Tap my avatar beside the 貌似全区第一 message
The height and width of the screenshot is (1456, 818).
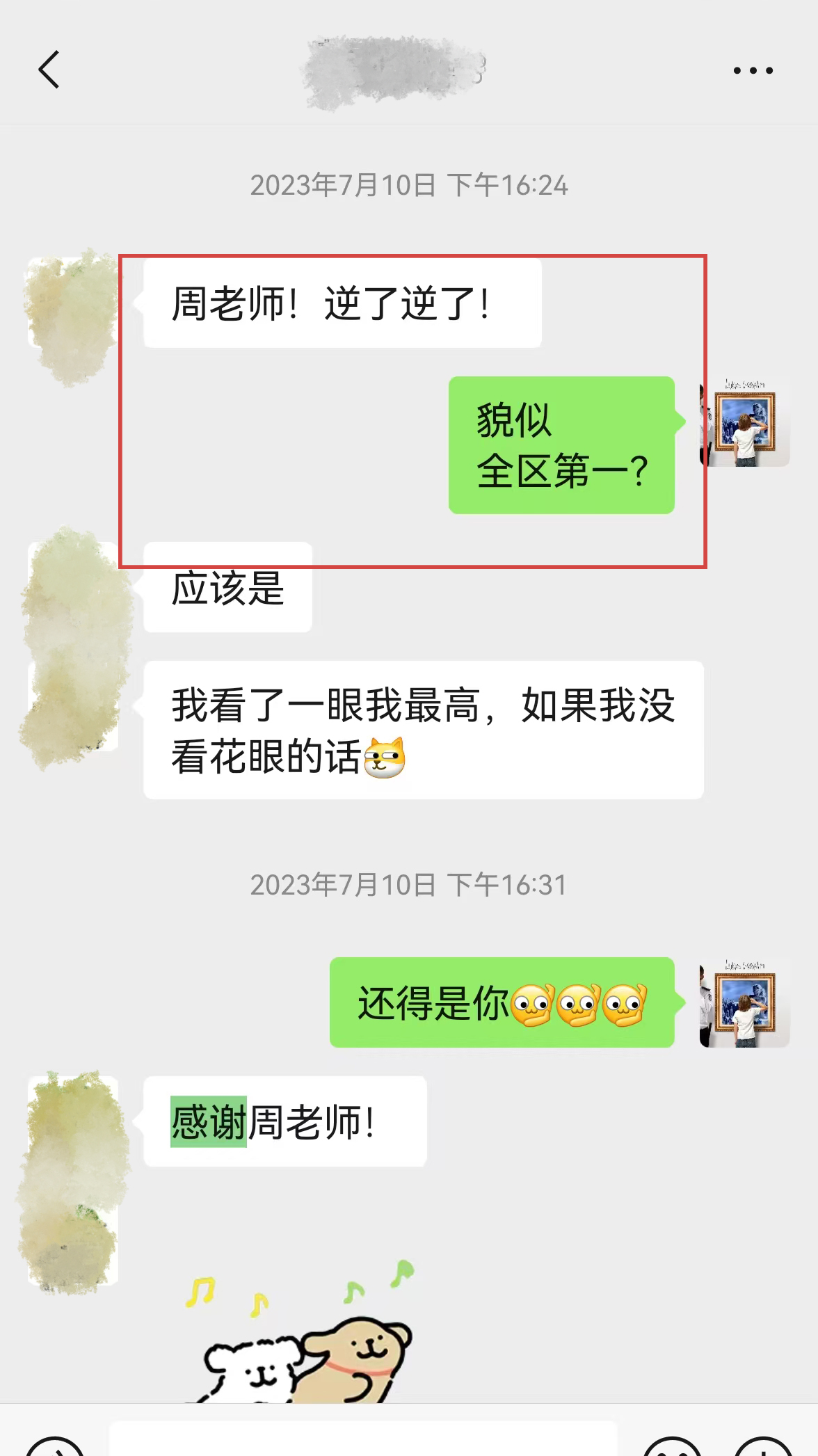point(745,422)
